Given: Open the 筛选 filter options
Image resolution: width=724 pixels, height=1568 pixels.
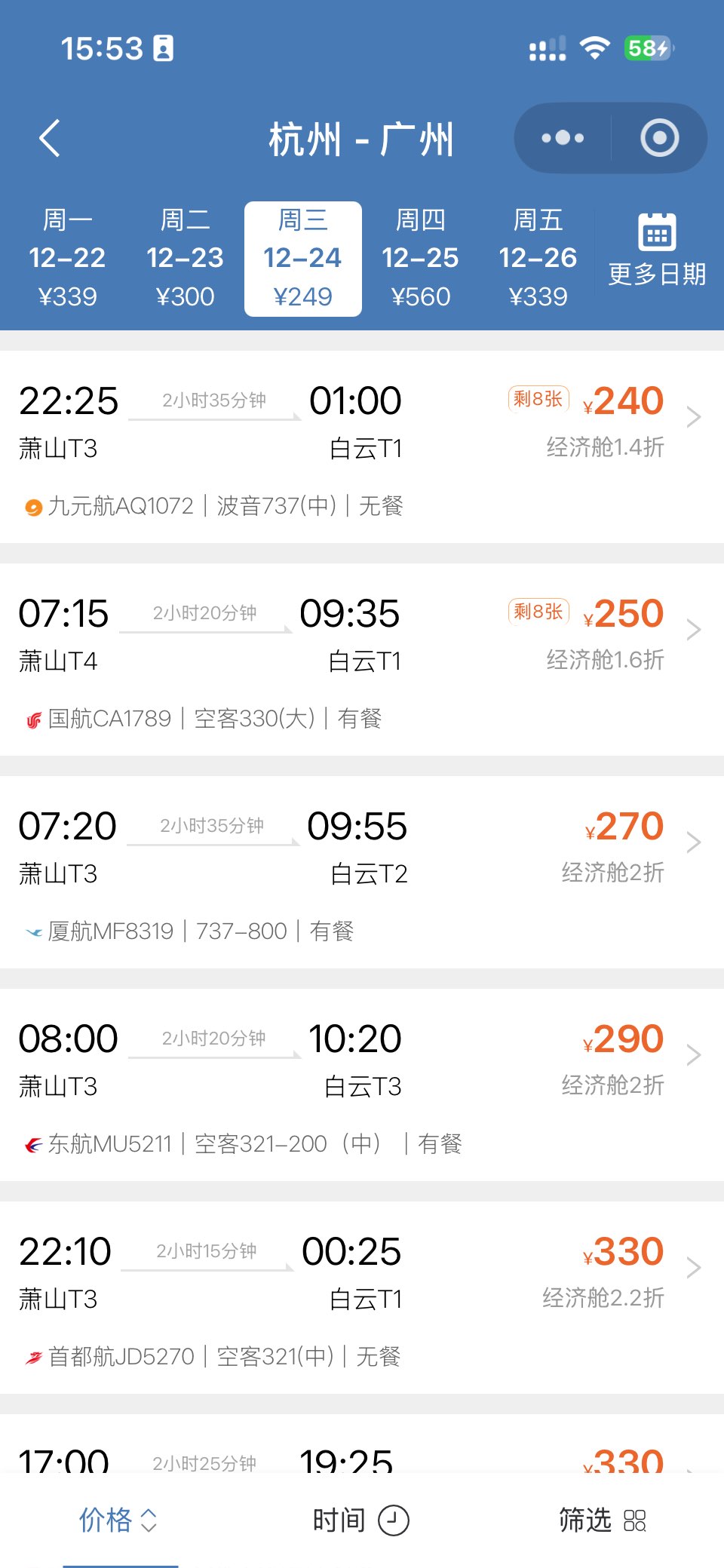Looking at the screenshot, I should (602, 1520).
